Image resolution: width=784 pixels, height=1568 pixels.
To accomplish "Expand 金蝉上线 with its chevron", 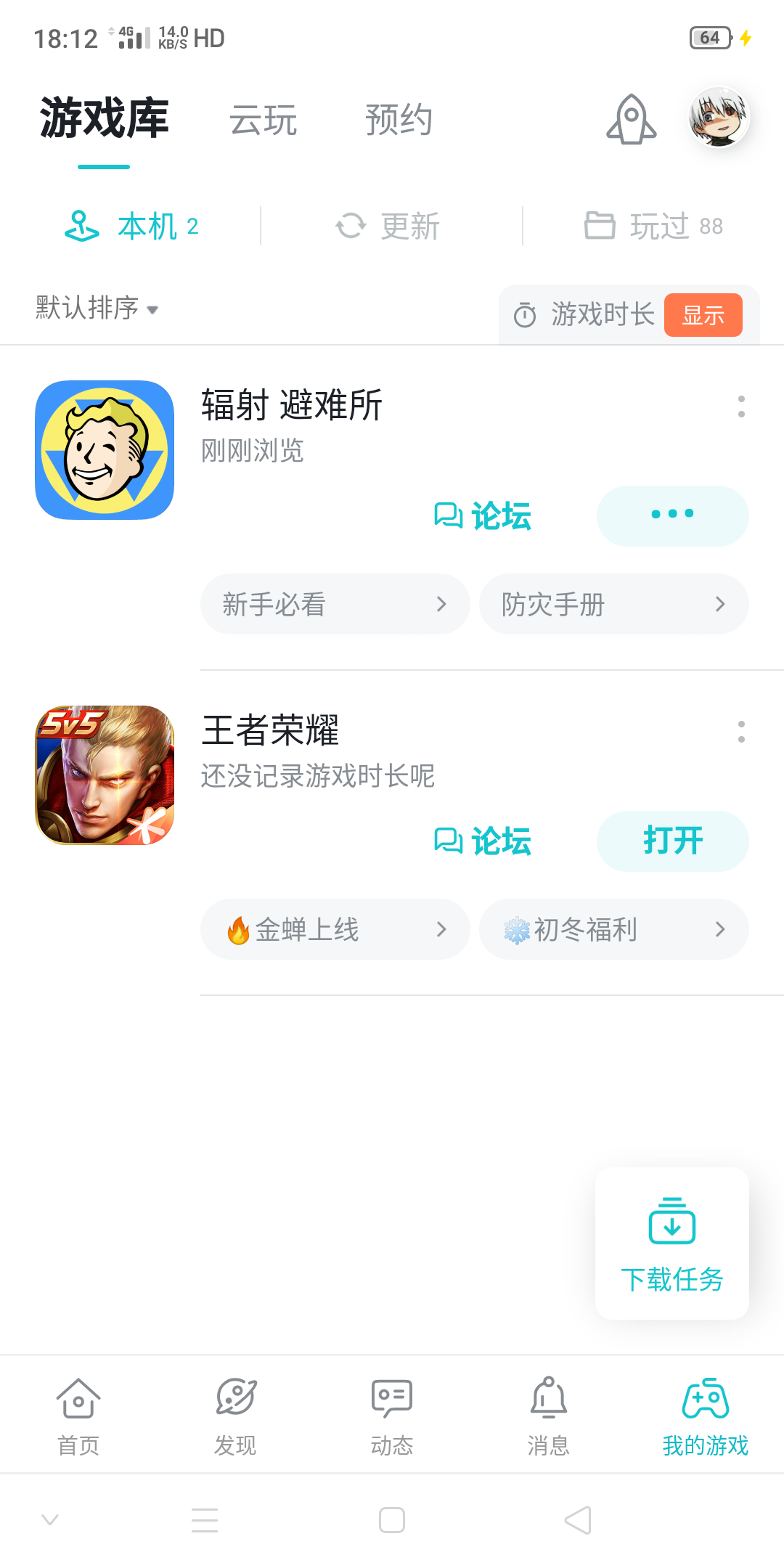I will pyautogui.click(x=443, y=929).
